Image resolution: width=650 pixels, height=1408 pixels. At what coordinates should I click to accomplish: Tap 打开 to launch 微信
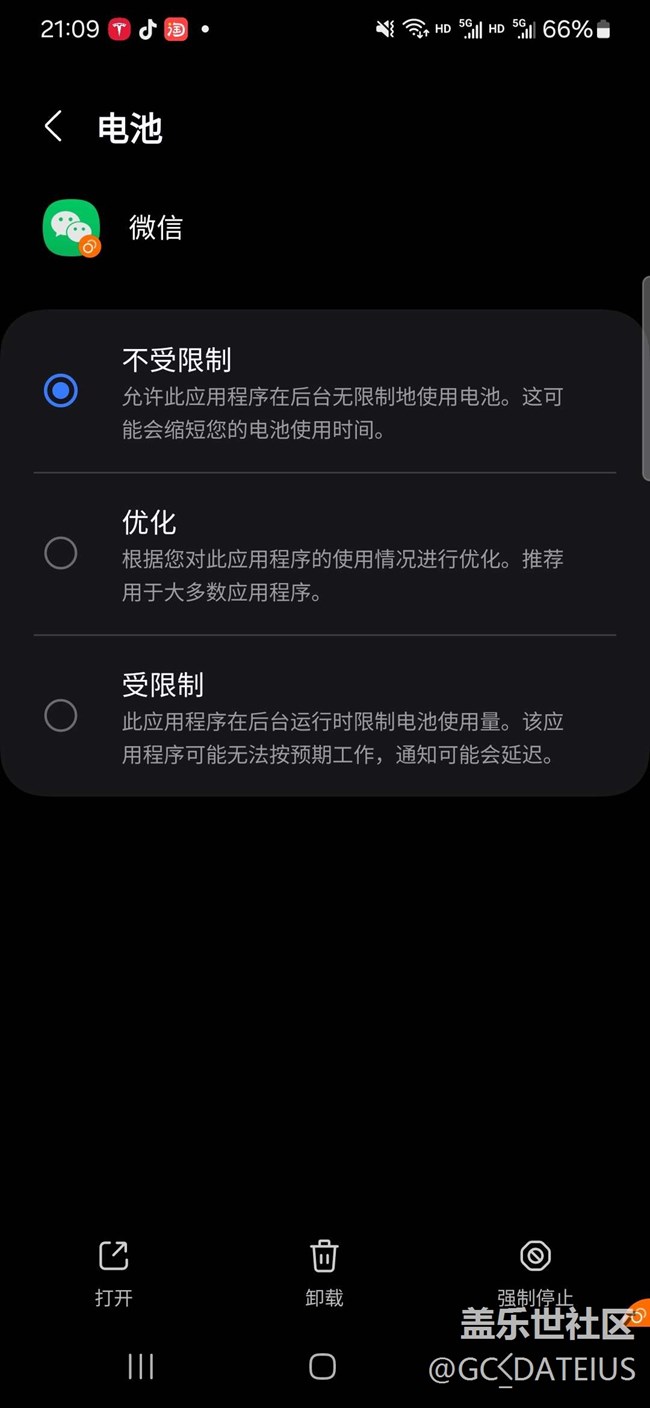tap(114, 1272)
